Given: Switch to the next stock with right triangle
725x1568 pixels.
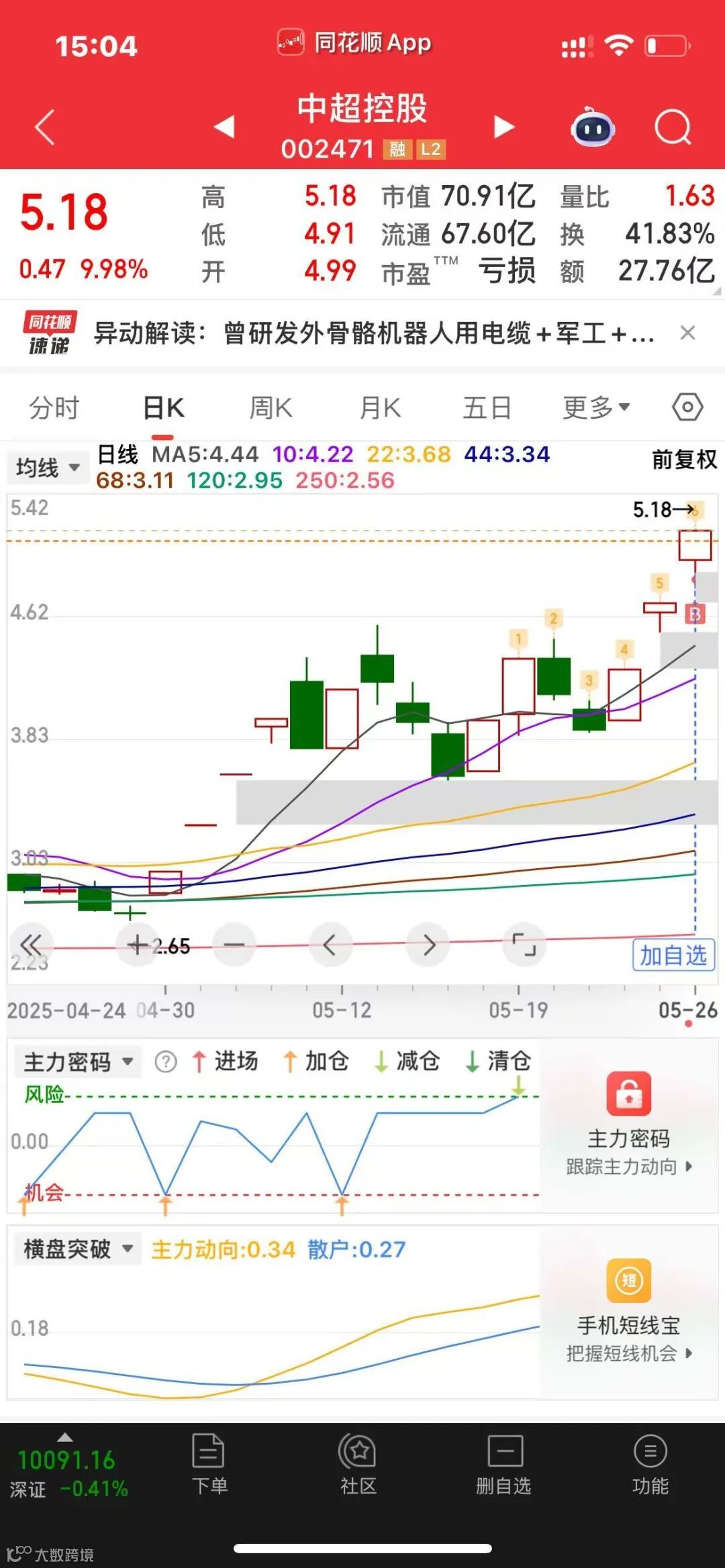Looking at the screenshot, I should point(503,127).
